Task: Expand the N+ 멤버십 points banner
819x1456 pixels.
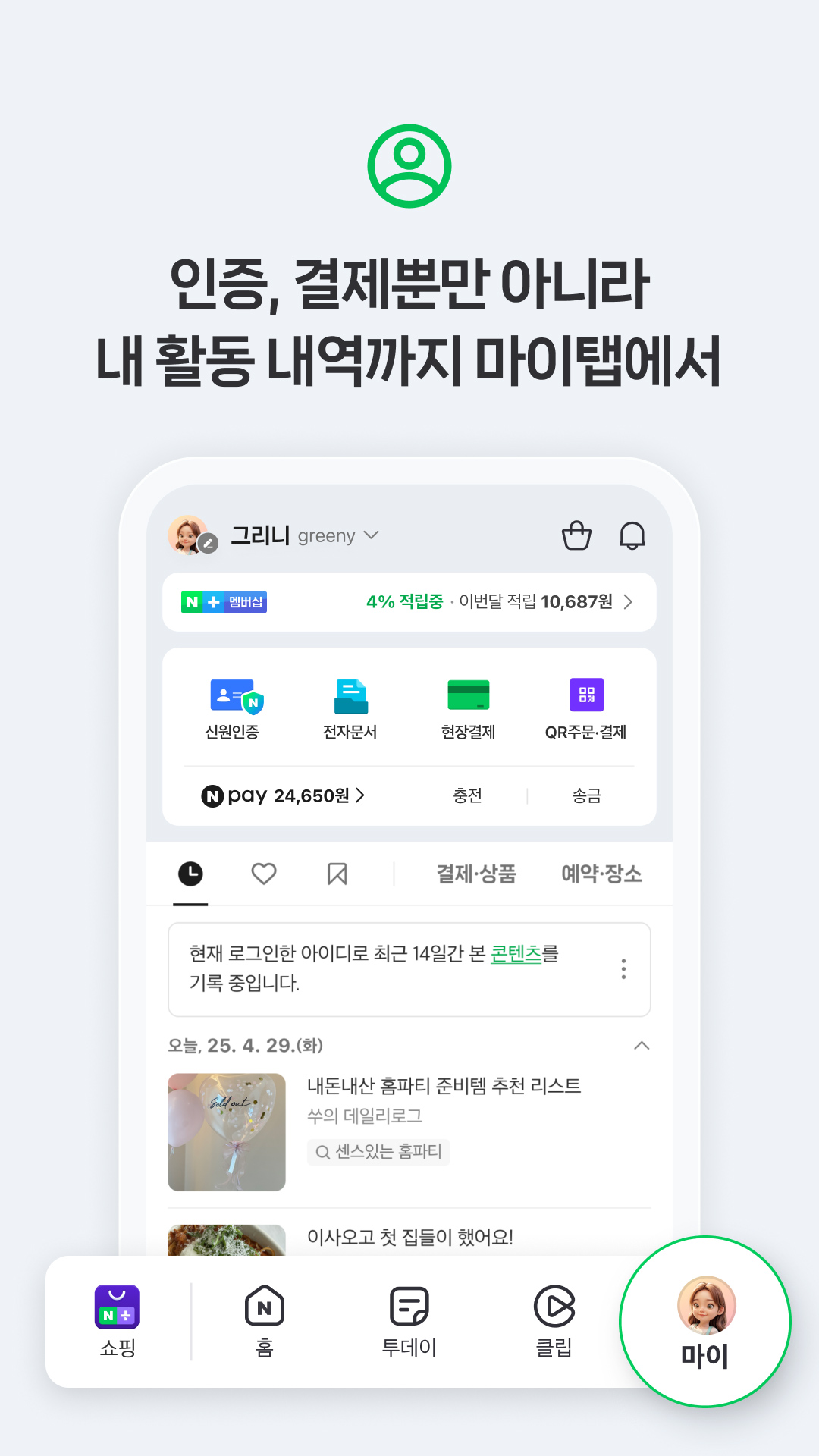Action: [x=409, y=602]
